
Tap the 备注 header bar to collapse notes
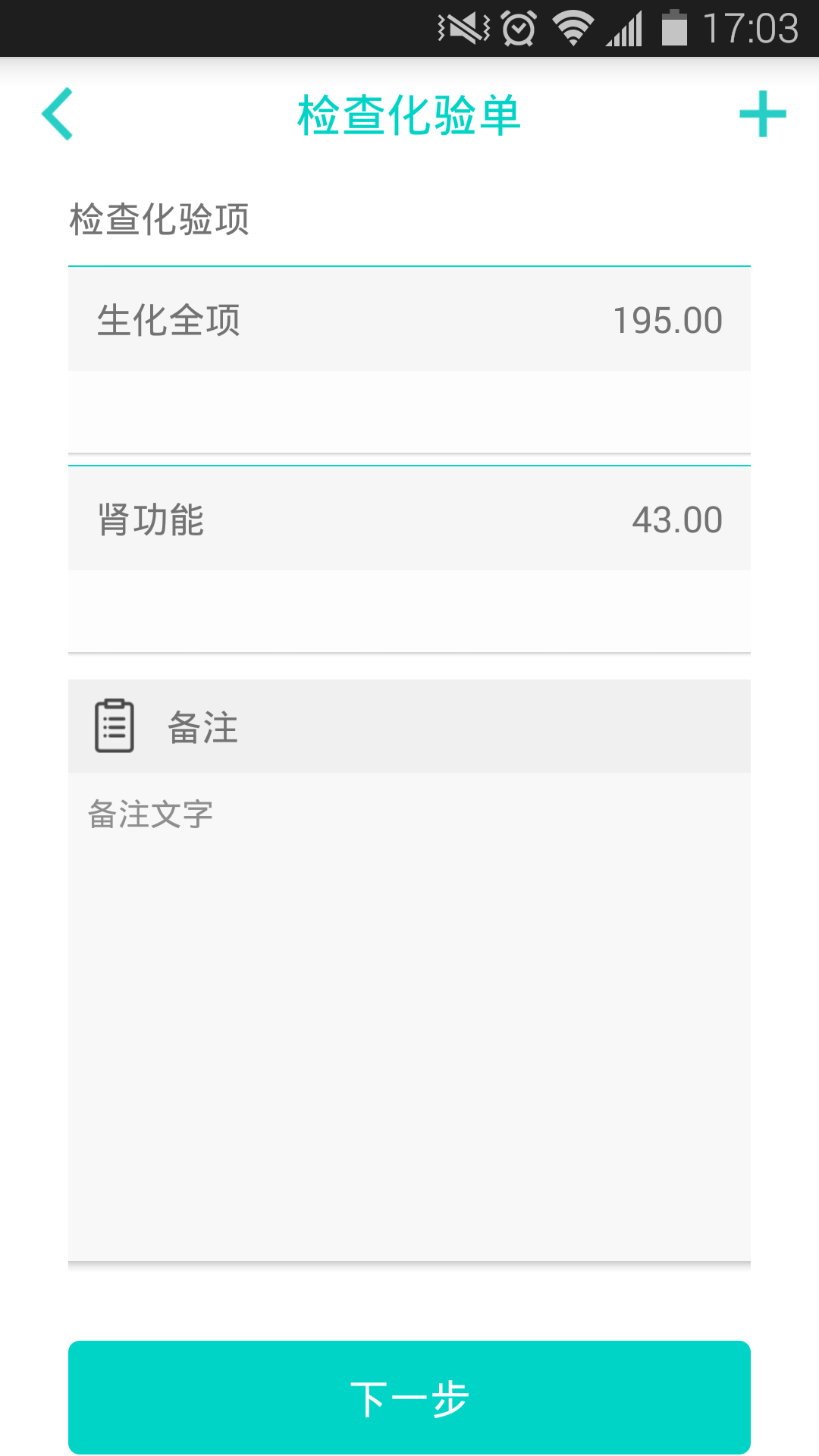click(409, 726)
